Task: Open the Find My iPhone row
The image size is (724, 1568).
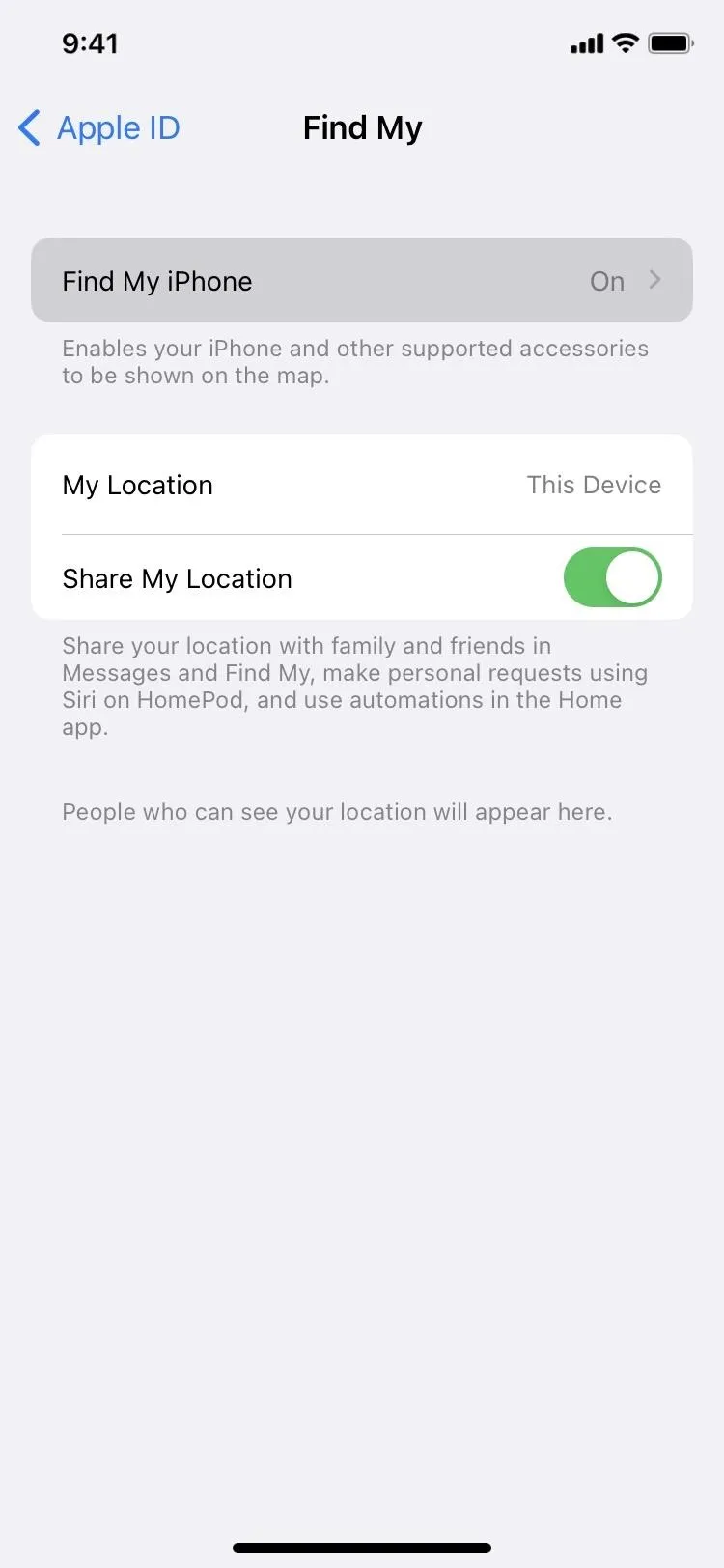Action: click(362, 280)
